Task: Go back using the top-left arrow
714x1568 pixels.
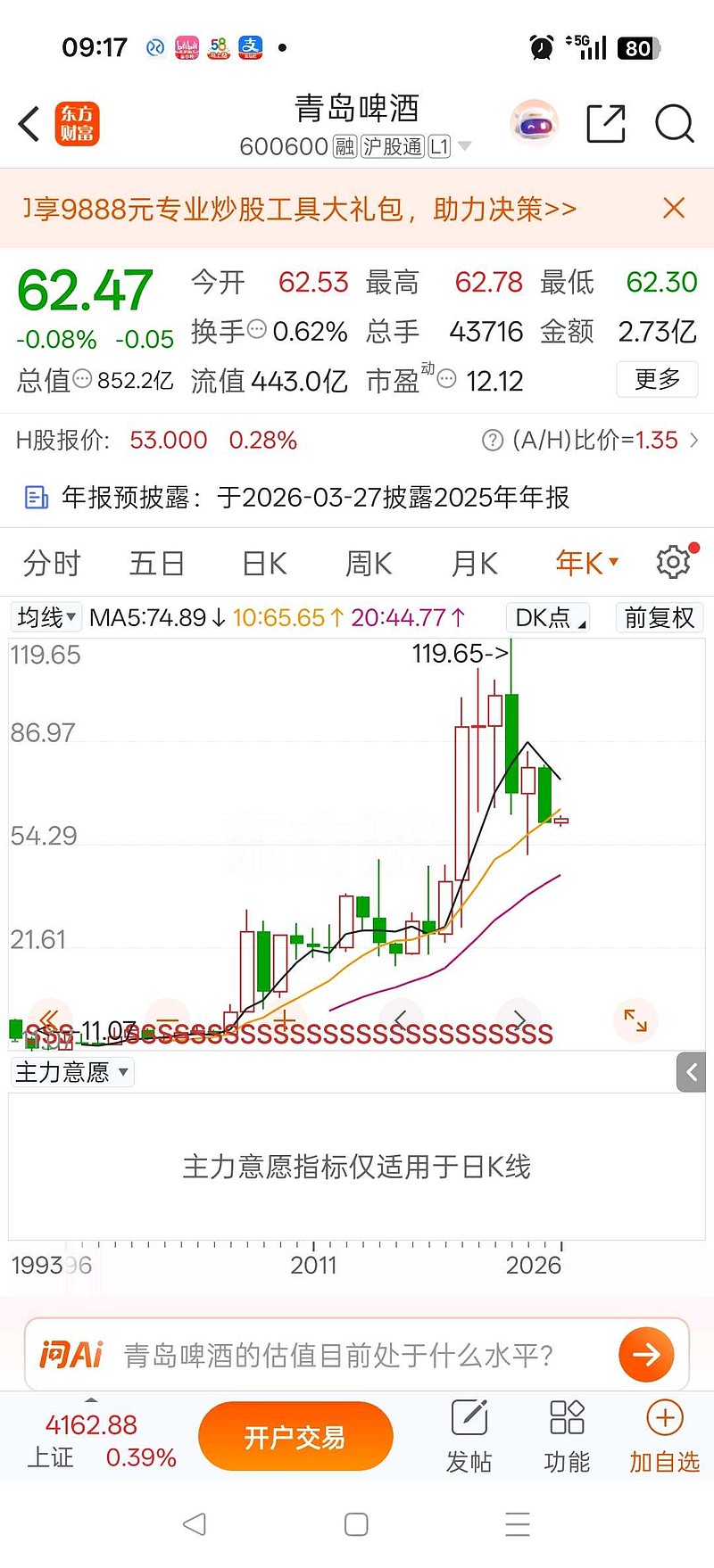Action: point(29,124)
